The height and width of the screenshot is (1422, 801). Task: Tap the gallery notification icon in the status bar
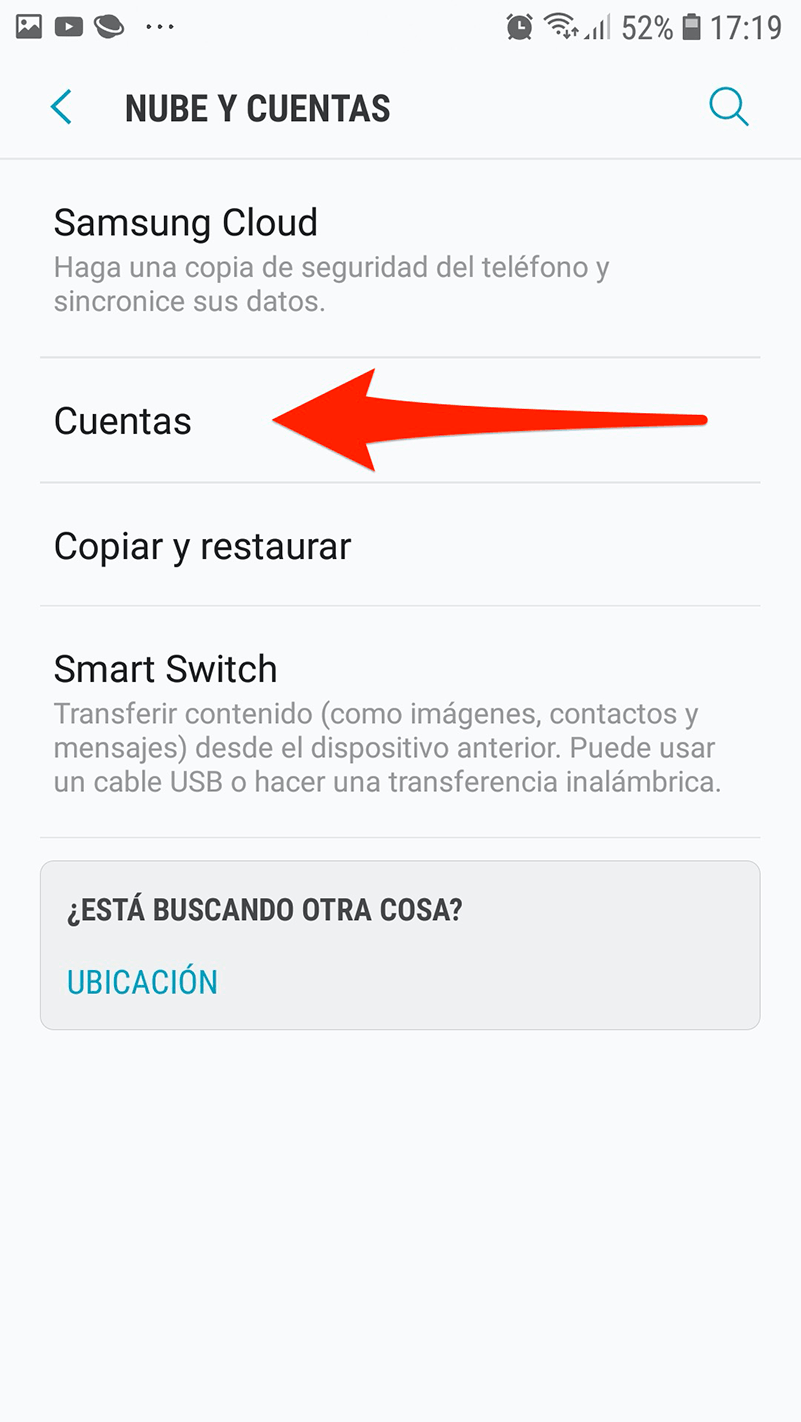(28, 26)
